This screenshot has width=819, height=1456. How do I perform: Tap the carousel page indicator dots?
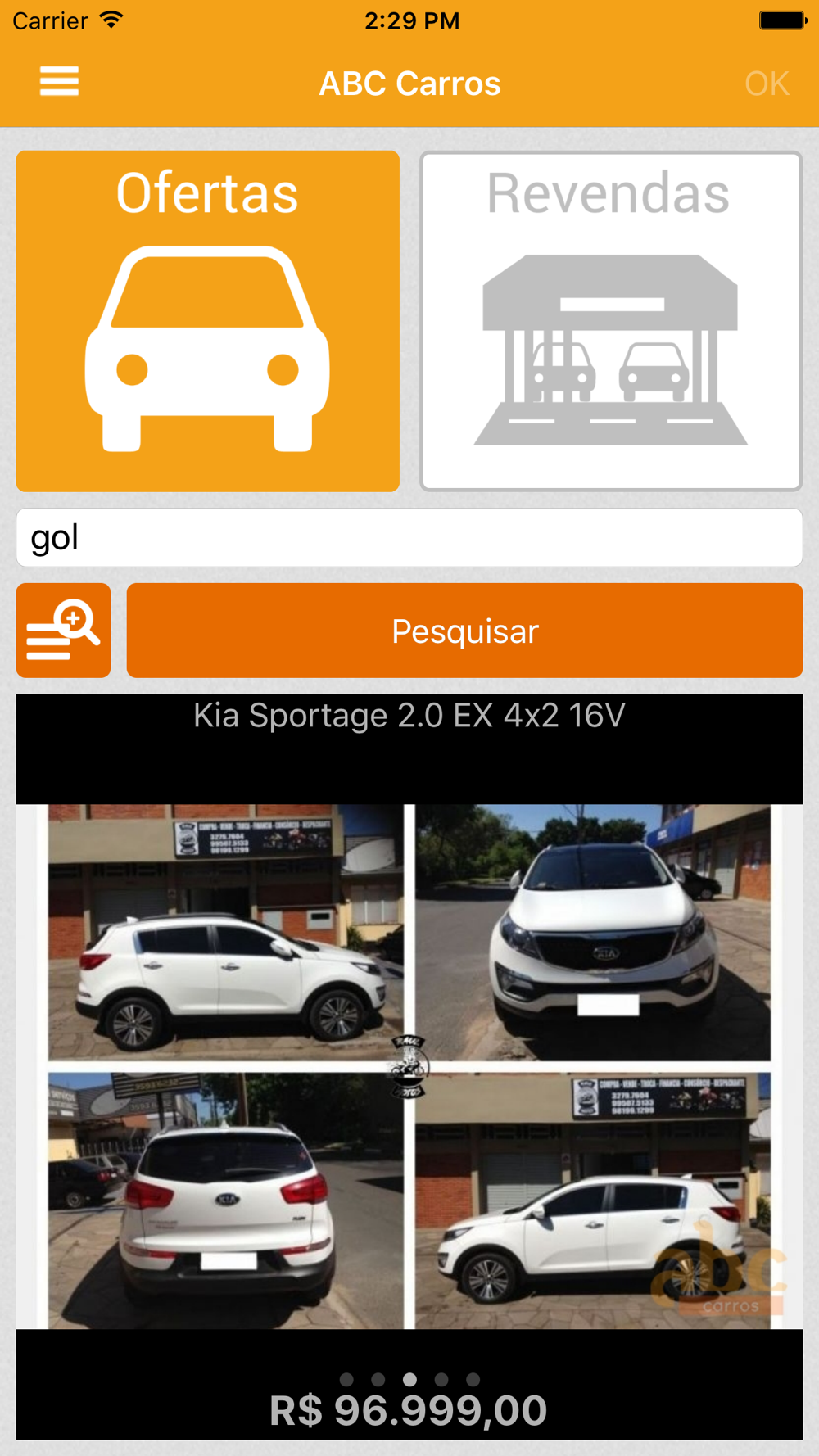[x=409, y=1380]
